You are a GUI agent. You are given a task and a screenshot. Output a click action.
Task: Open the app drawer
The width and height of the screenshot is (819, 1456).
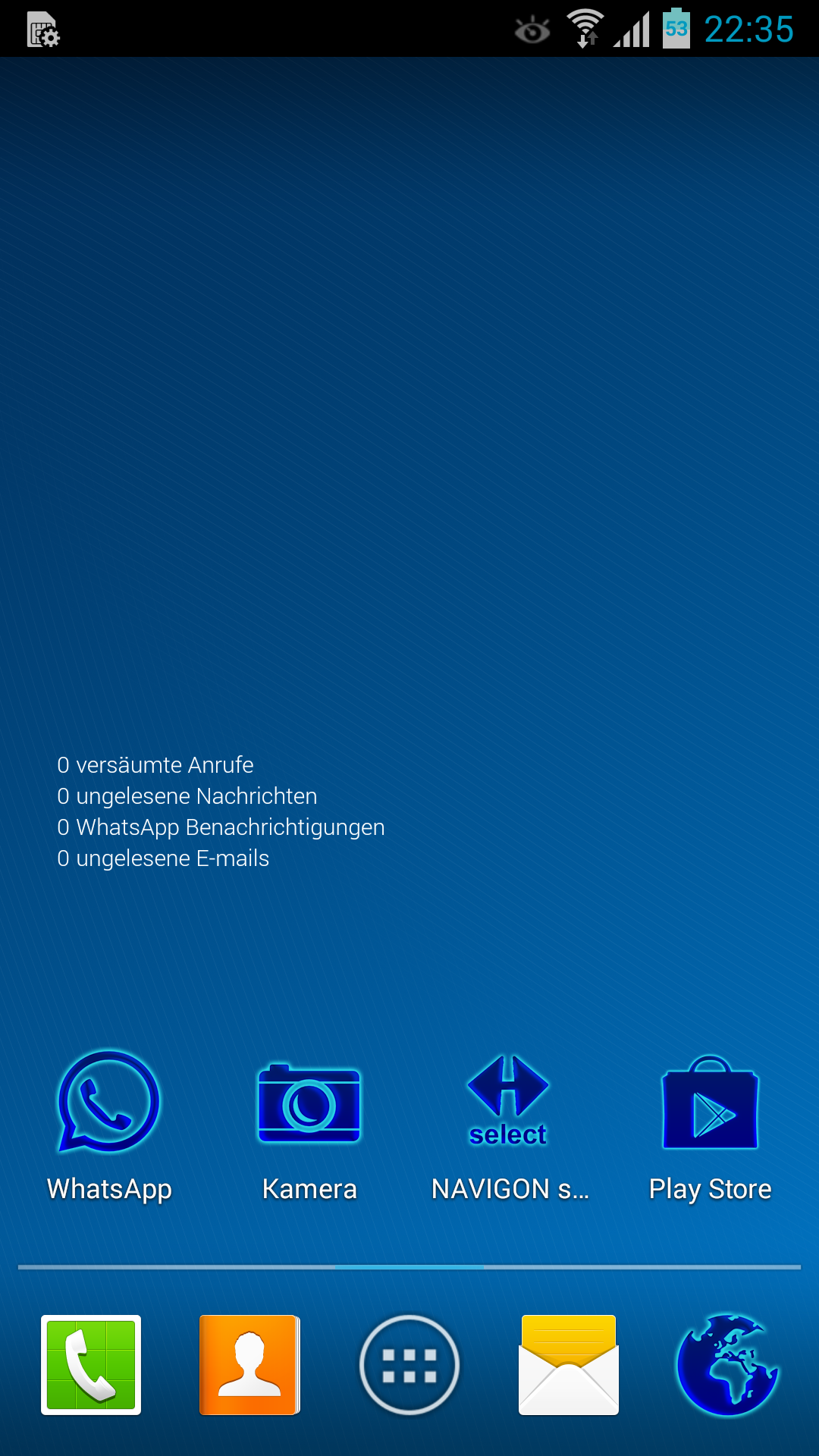pyautogui.click(x=409, y=1365)
